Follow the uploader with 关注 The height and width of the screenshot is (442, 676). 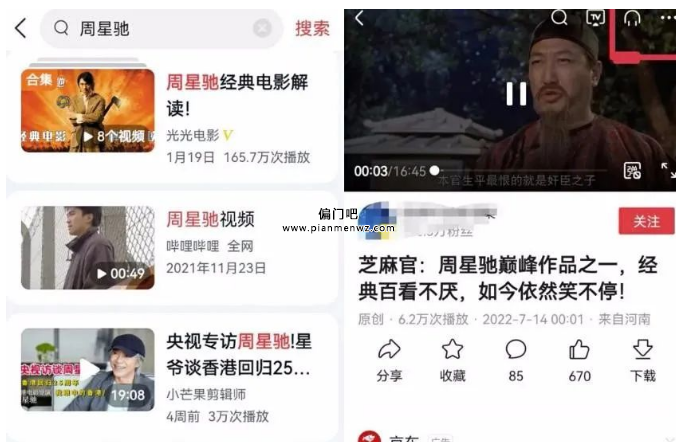tap(646, 221)
